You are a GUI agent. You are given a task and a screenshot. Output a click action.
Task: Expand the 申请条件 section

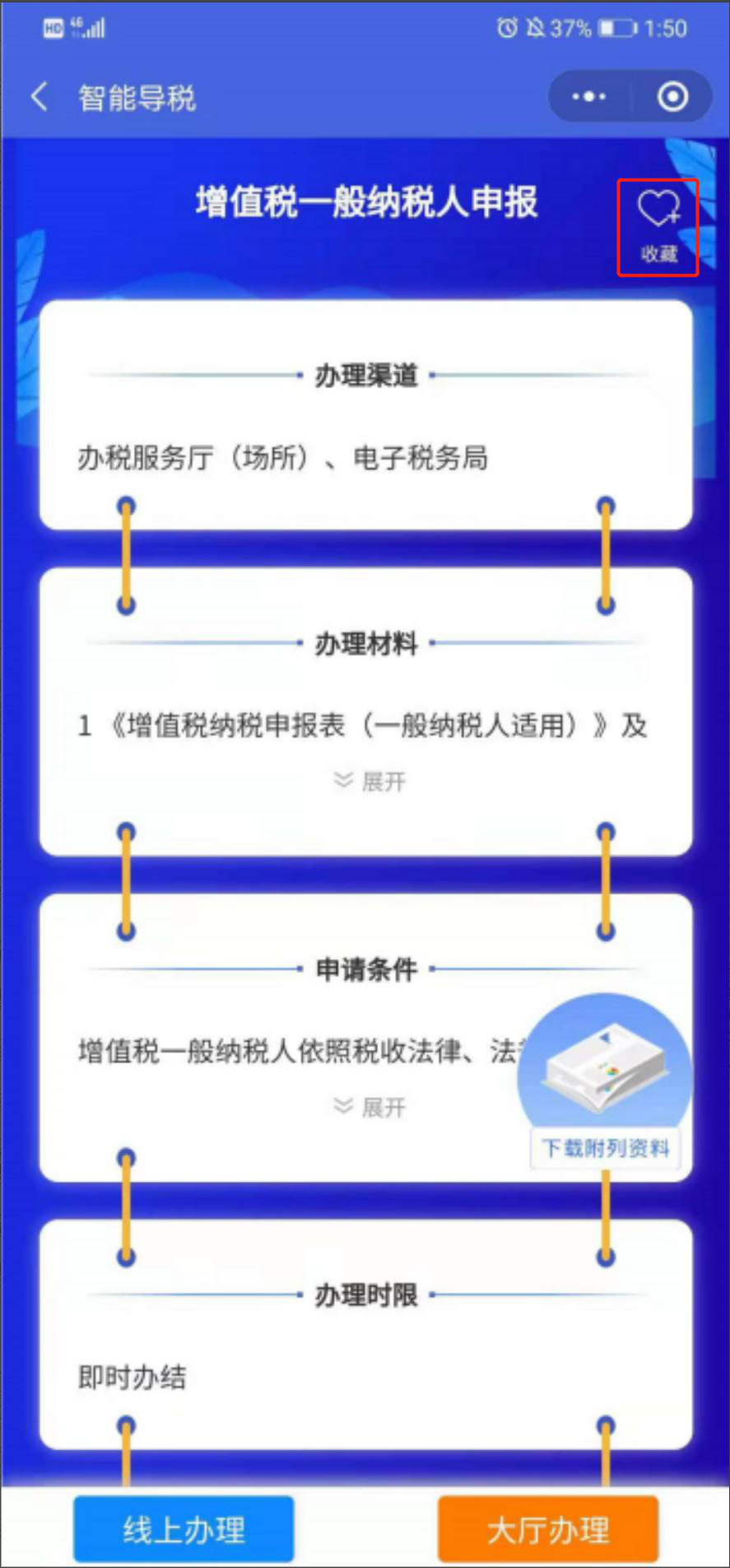pyautogui.click(x=370, y=1107)
